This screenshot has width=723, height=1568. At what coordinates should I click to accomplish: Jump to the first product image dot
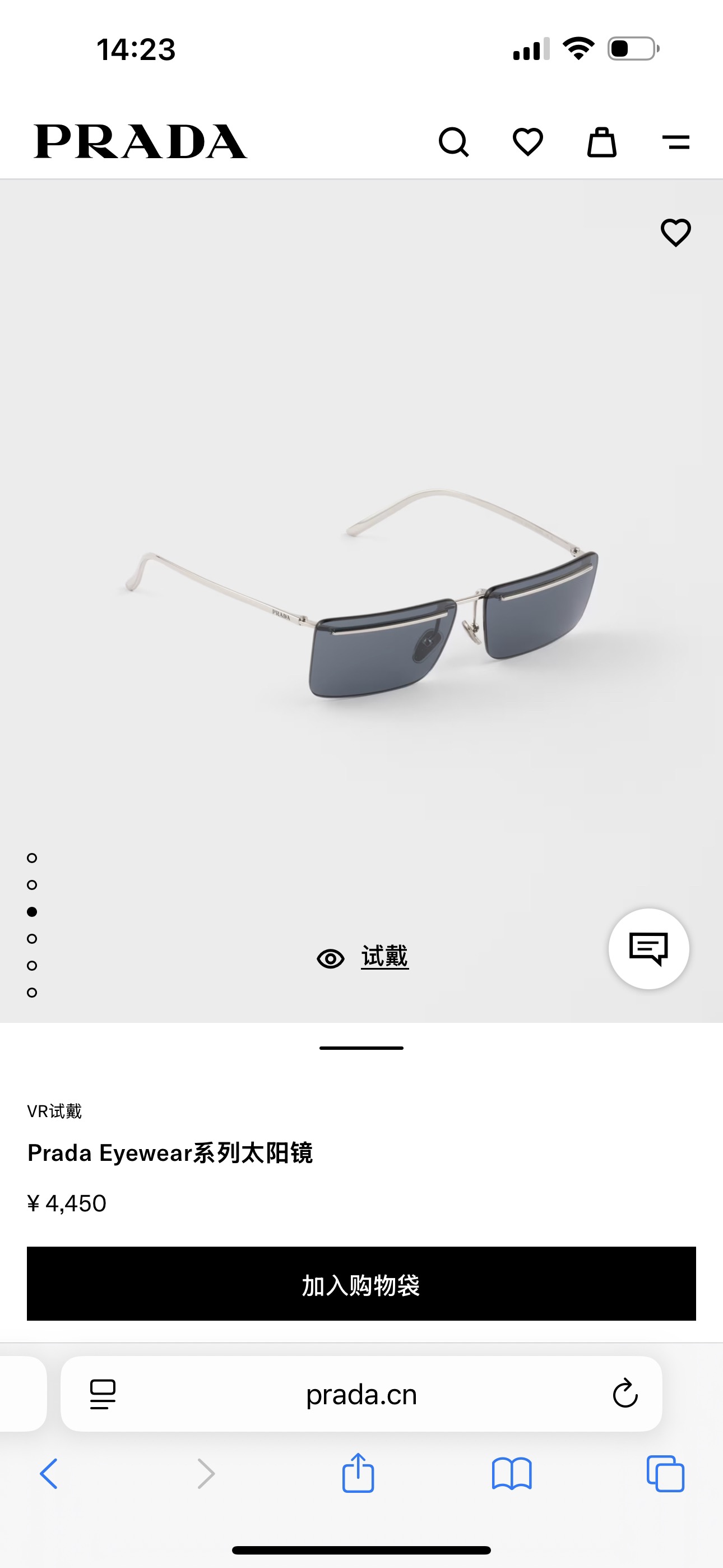pos(33,857)
